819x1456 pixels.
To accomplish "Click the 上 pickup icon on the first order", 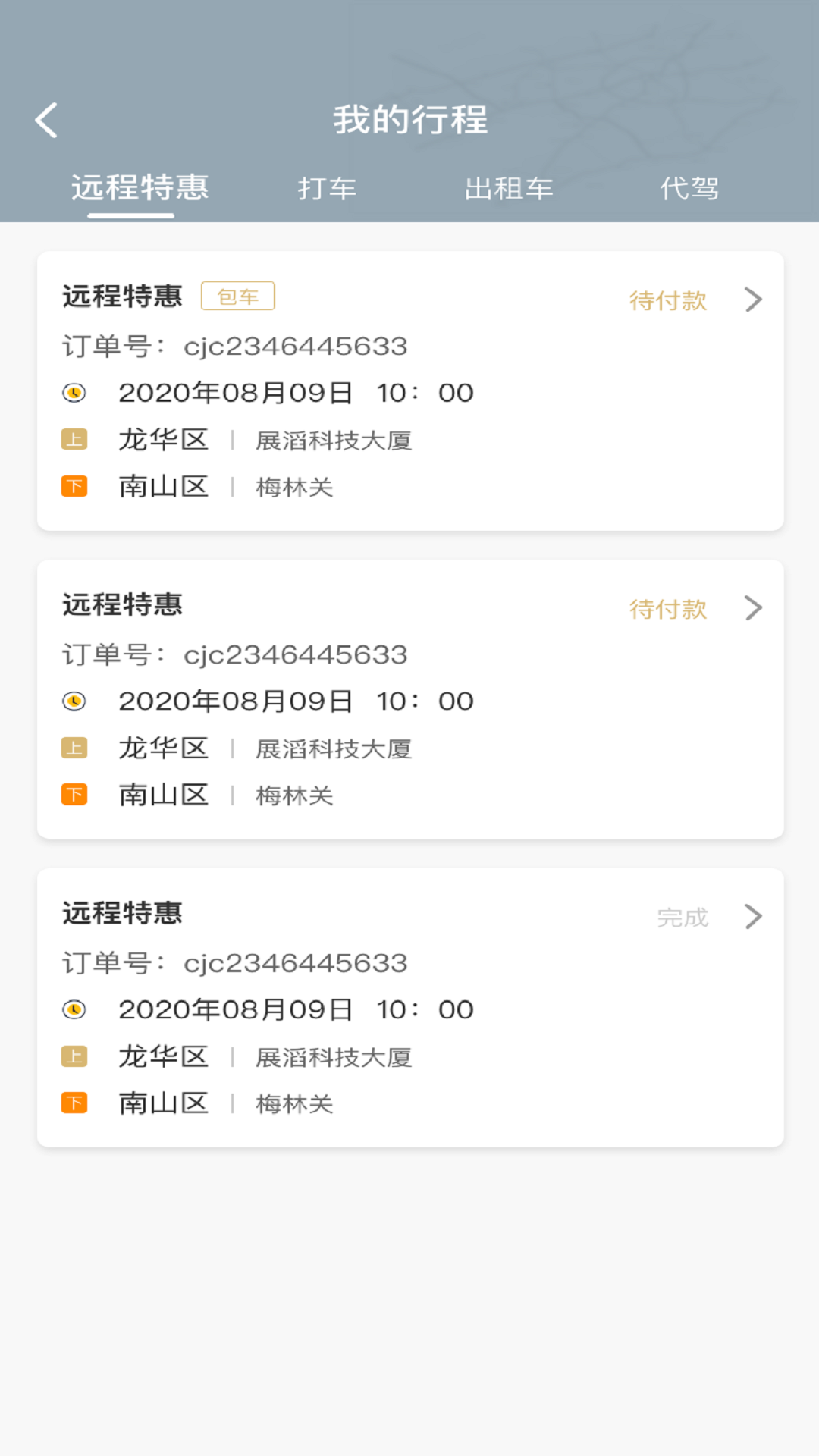I will 73,439.
